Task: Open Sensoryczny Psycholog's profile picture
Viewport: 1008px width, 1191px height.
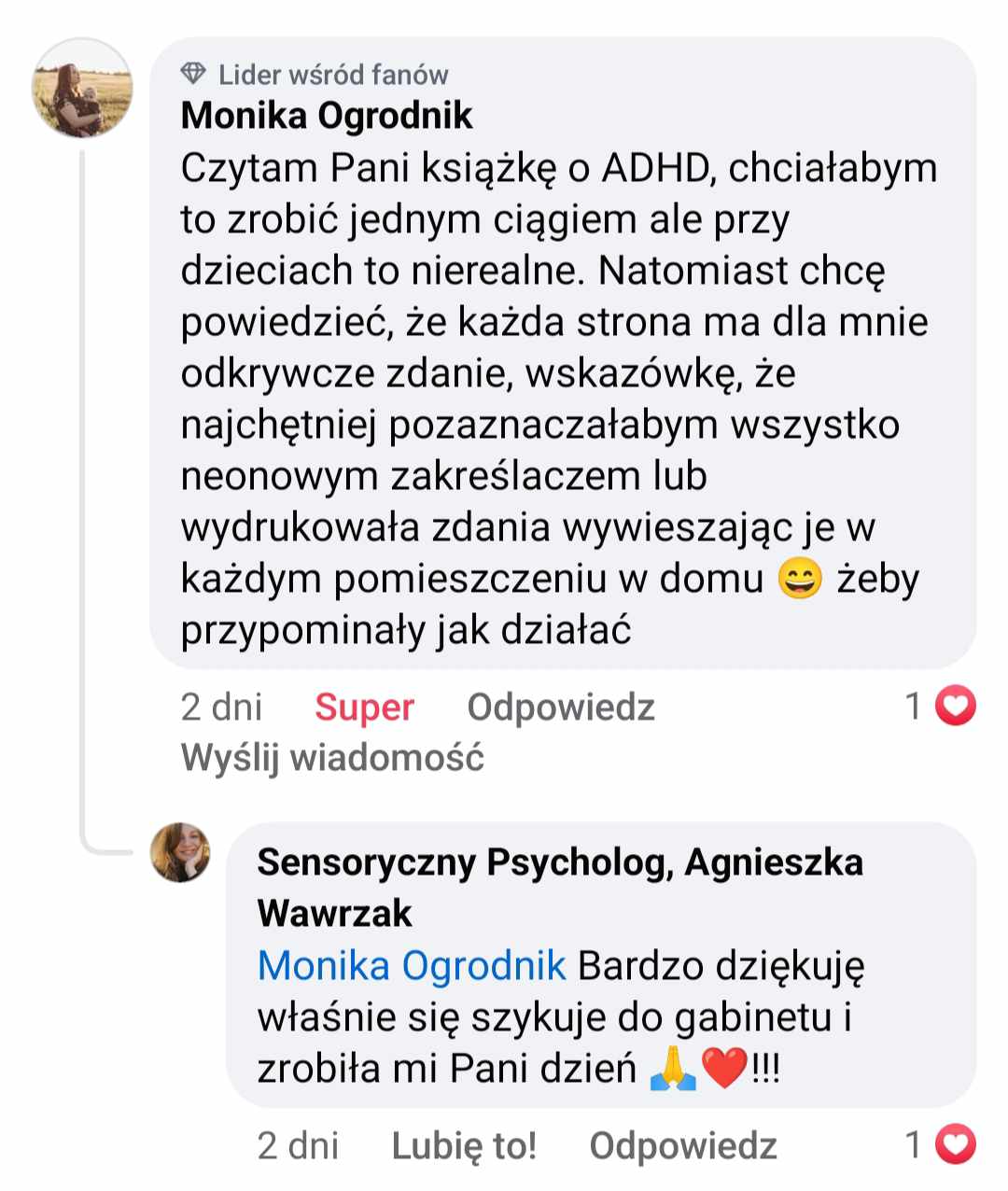Action: coord(180,853)
